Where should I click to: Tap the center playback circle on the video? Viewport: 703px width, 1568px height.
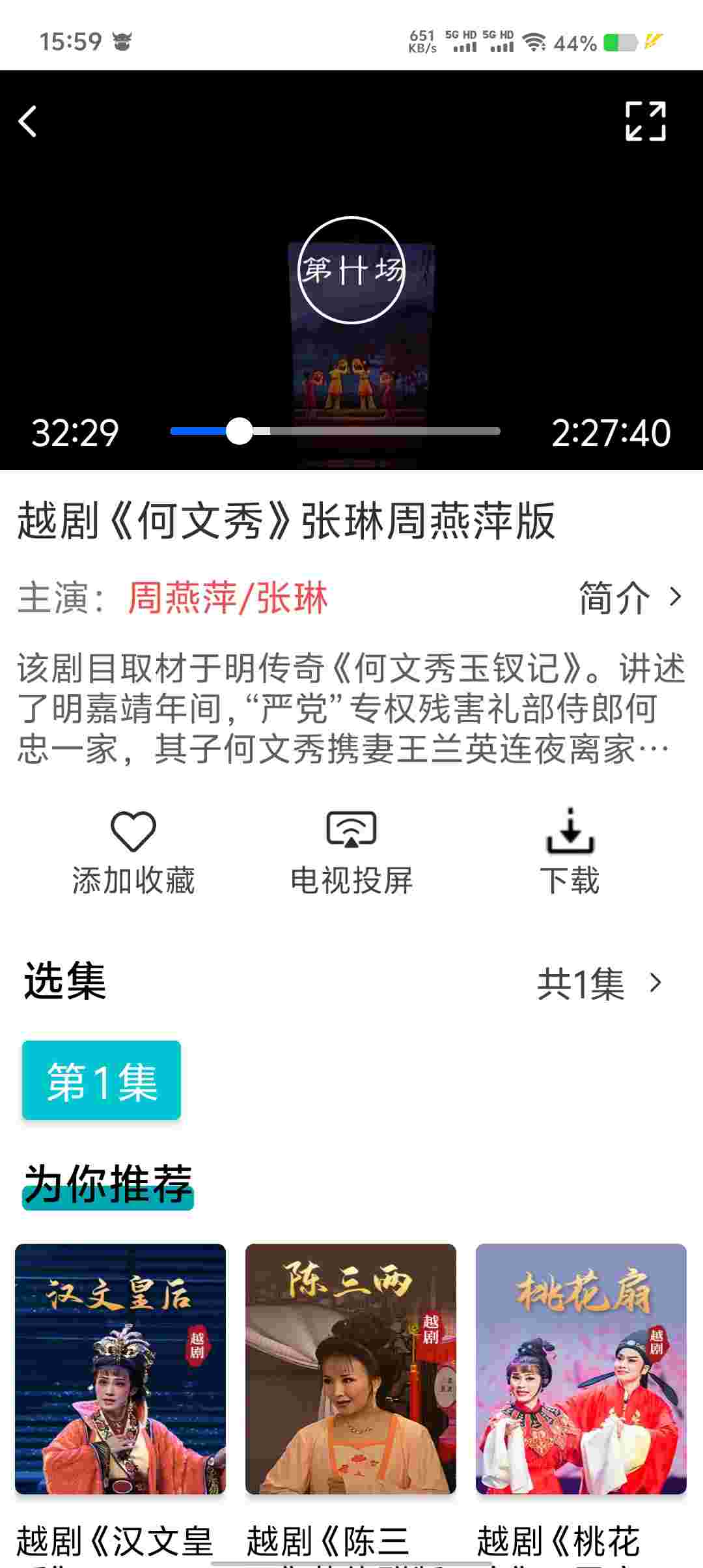pyautogui.click(x=351, y=270)
